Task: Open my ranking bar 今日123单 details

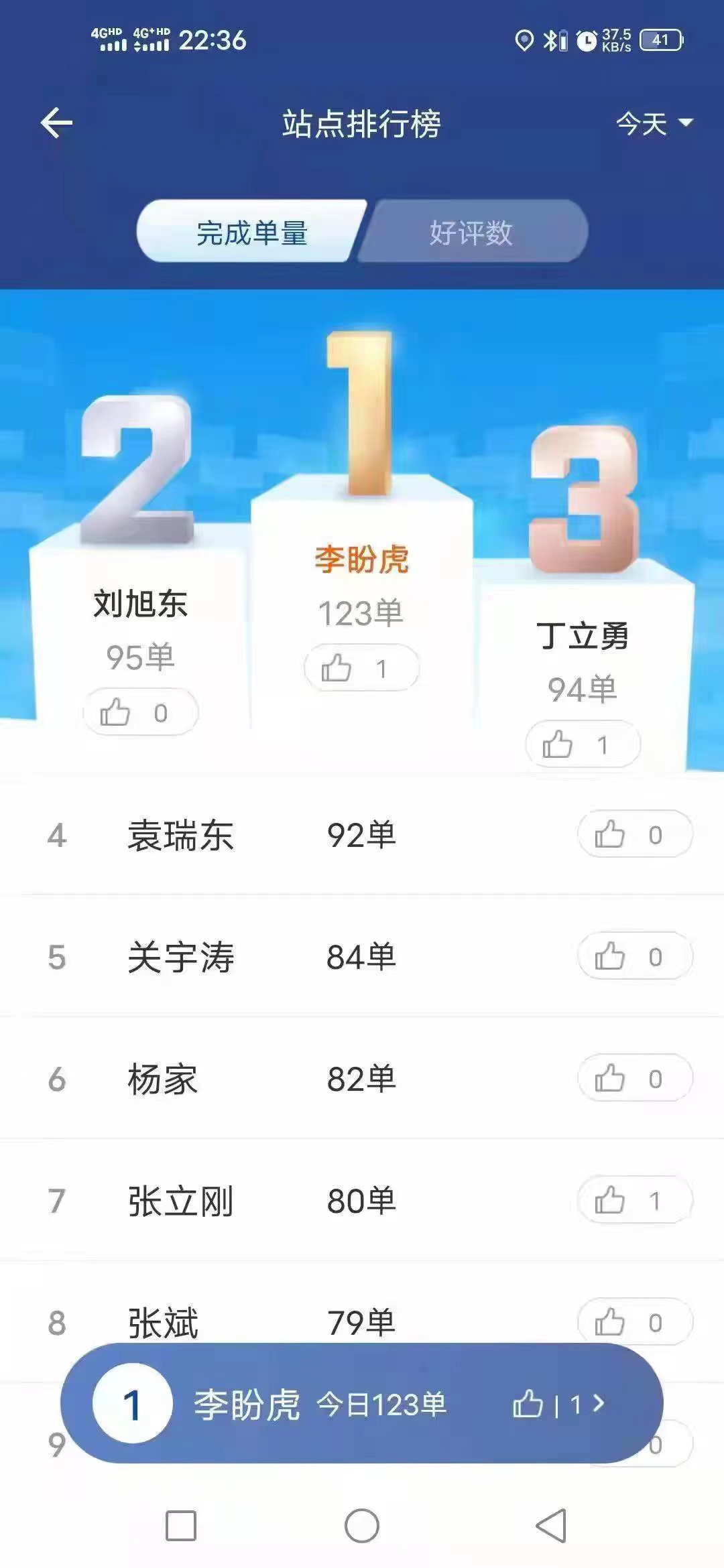Action: point(362,1404)
